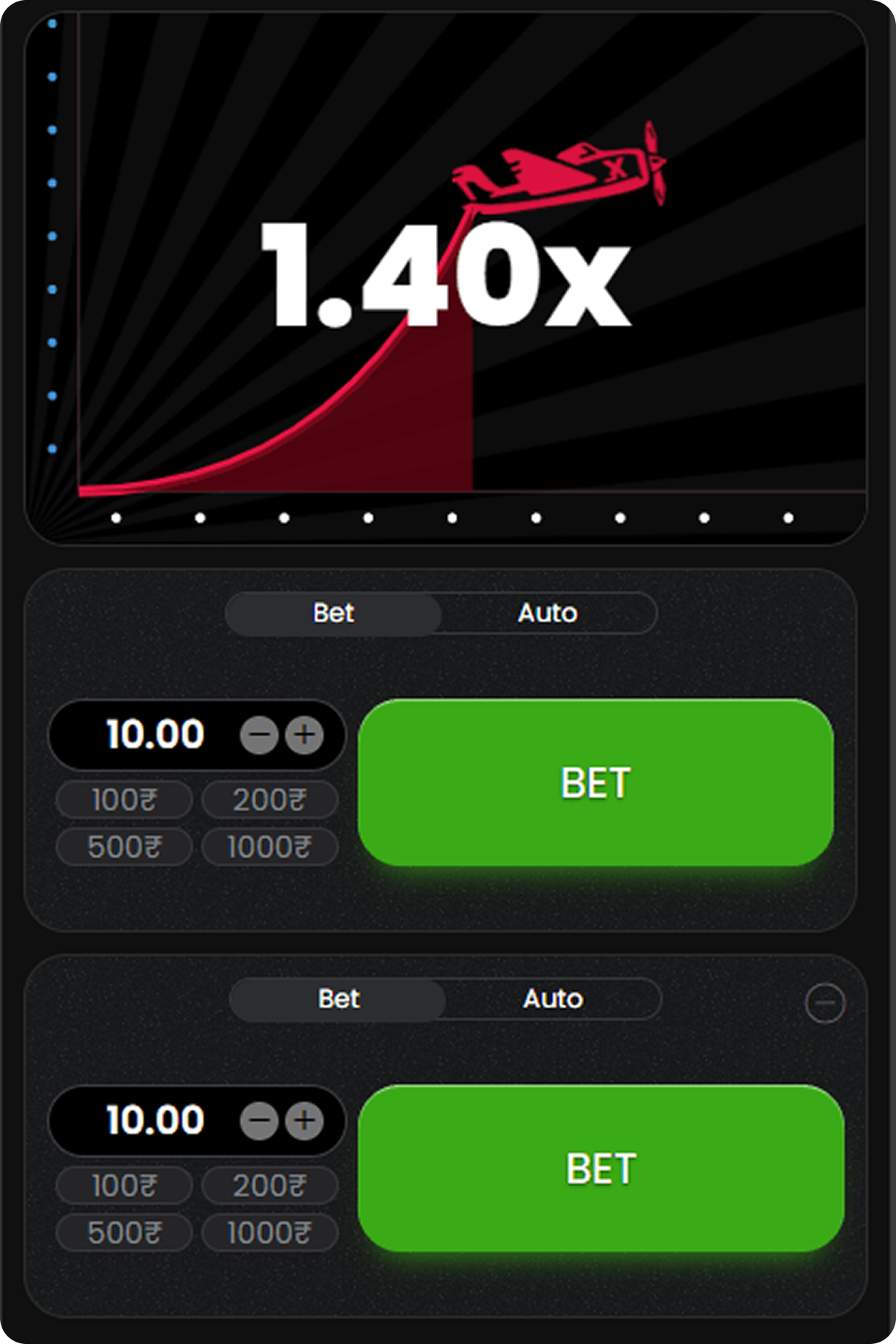Increase the second panel's bet amount
The image size is (896, 1344).
305,1121
